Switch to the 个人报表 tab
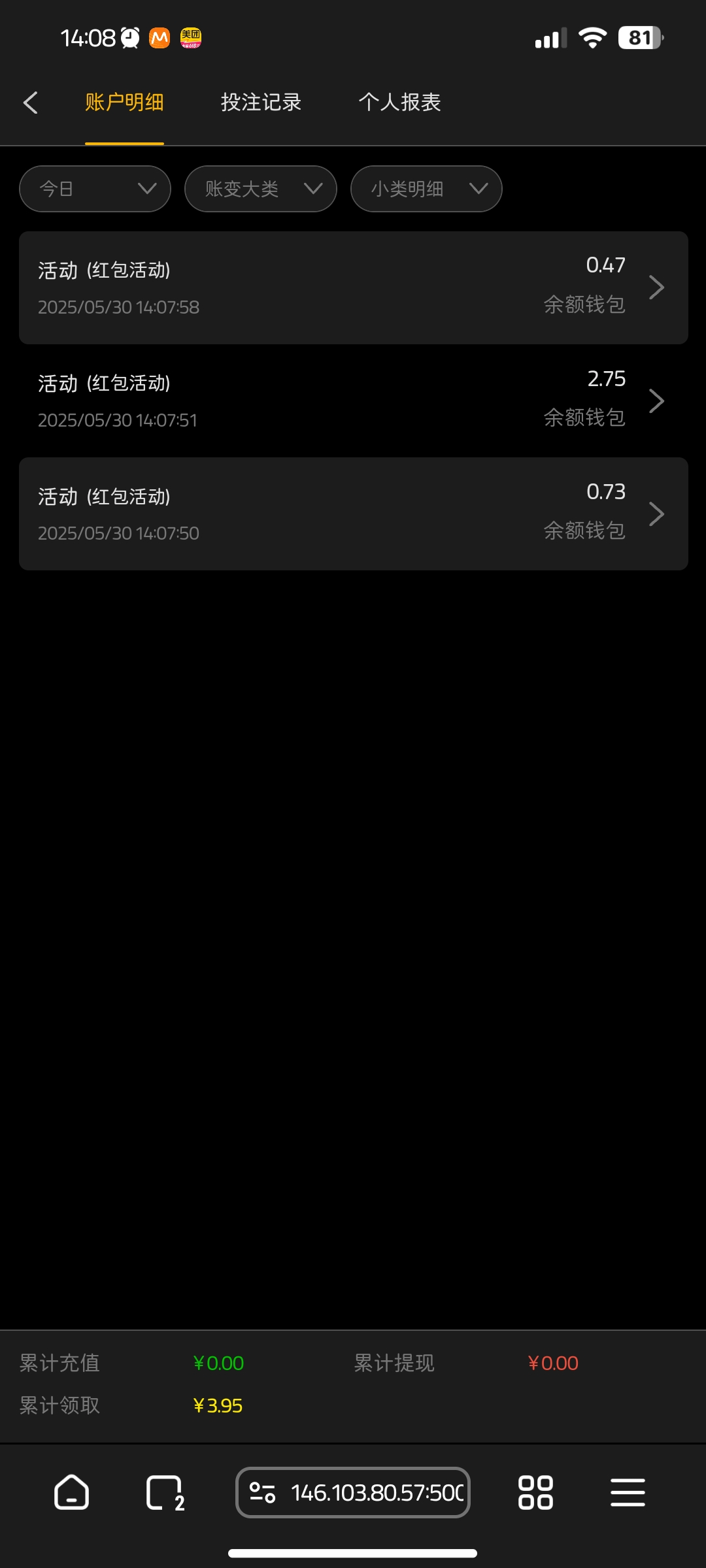This screenshot has width=706, height=1568. (x=399, y=103)
